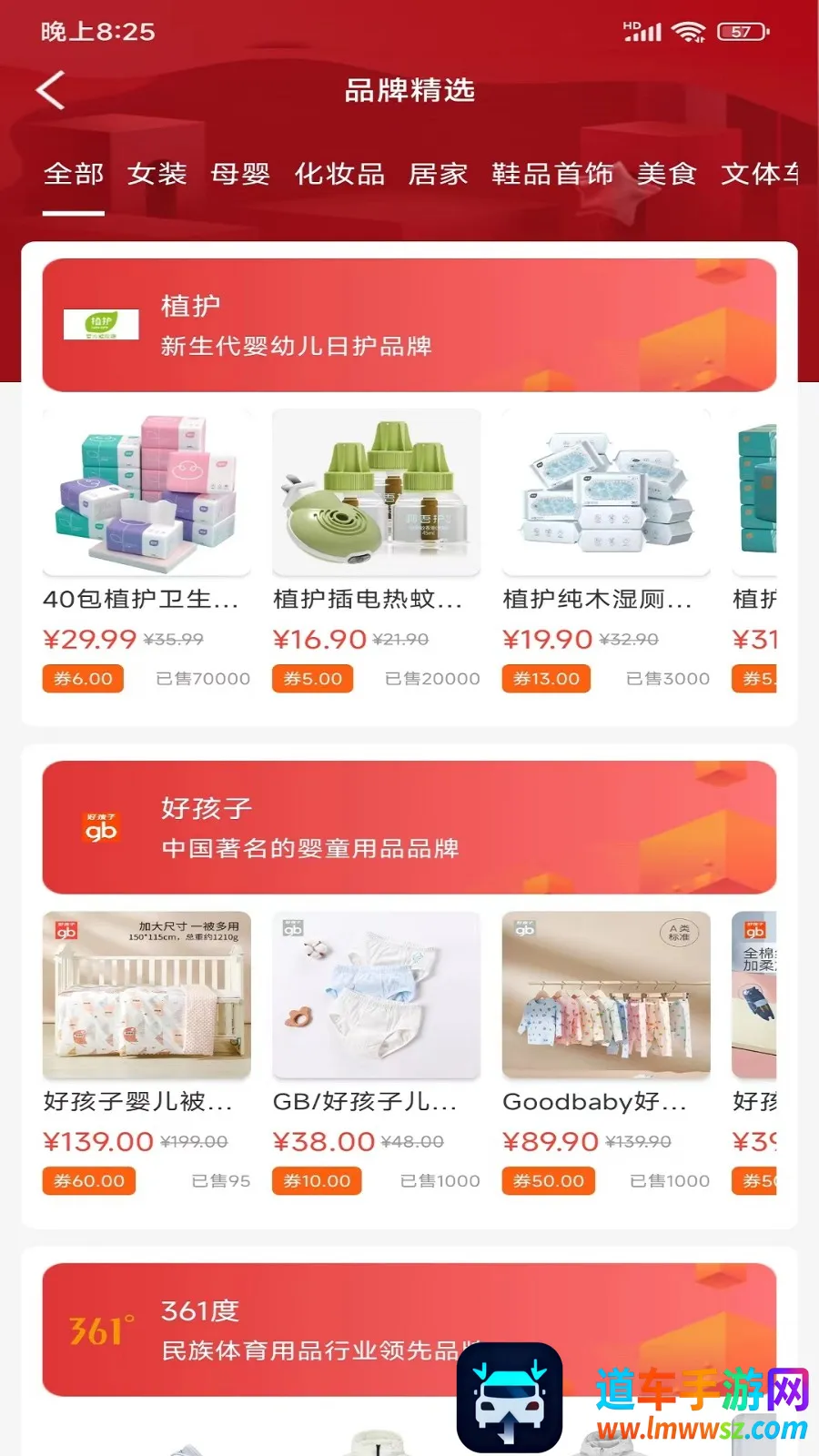819x1456 pixels.
Task: Switch to the 母婴 tab
Action: pos(240,174)
